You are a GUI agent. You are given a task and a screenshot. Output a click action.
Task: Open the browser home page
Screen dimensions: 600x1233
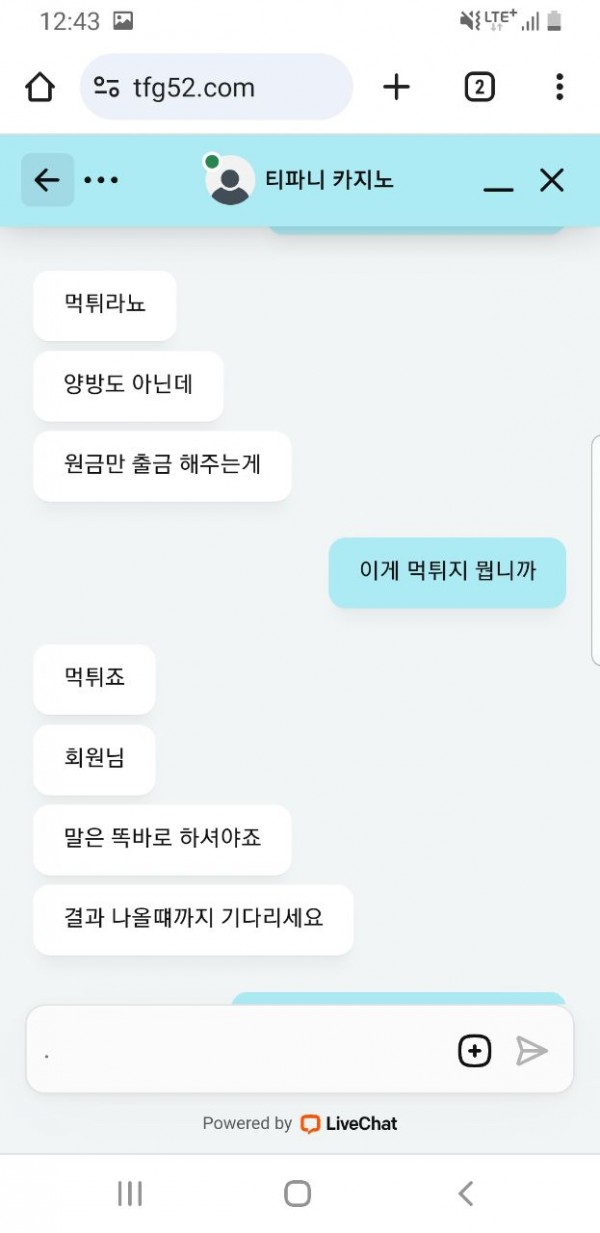pyautogui.click(x=40, y=88)
